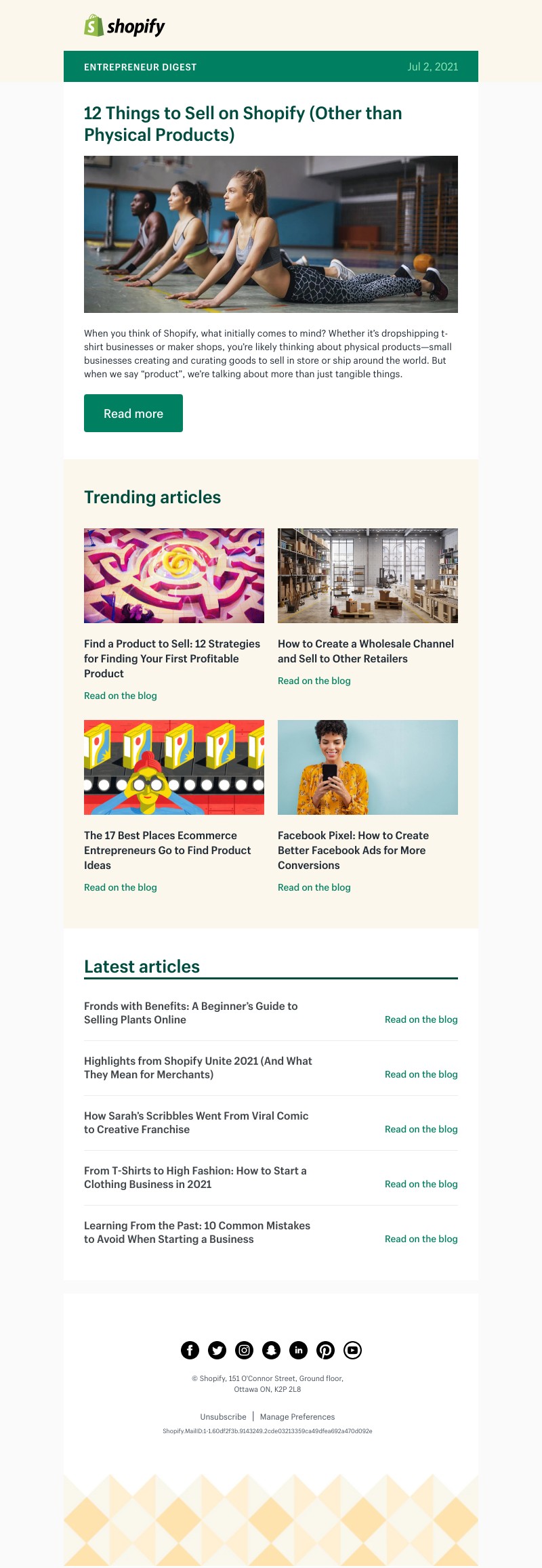
Task: Read Sarah's Scribbles story on the blog
Action: [x=421, y=1129]
